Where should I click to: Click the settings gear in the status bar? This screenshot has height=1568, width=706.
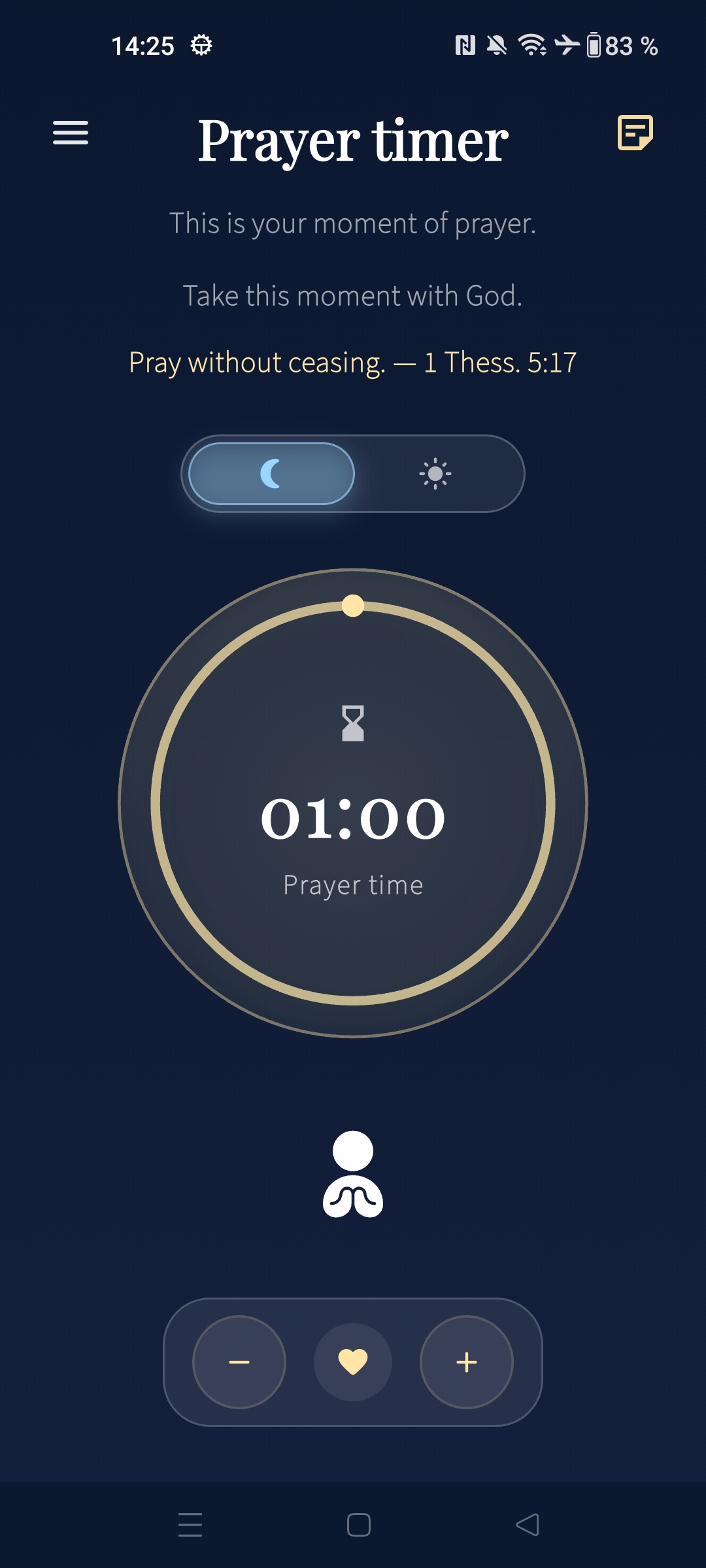click(201, 46)
